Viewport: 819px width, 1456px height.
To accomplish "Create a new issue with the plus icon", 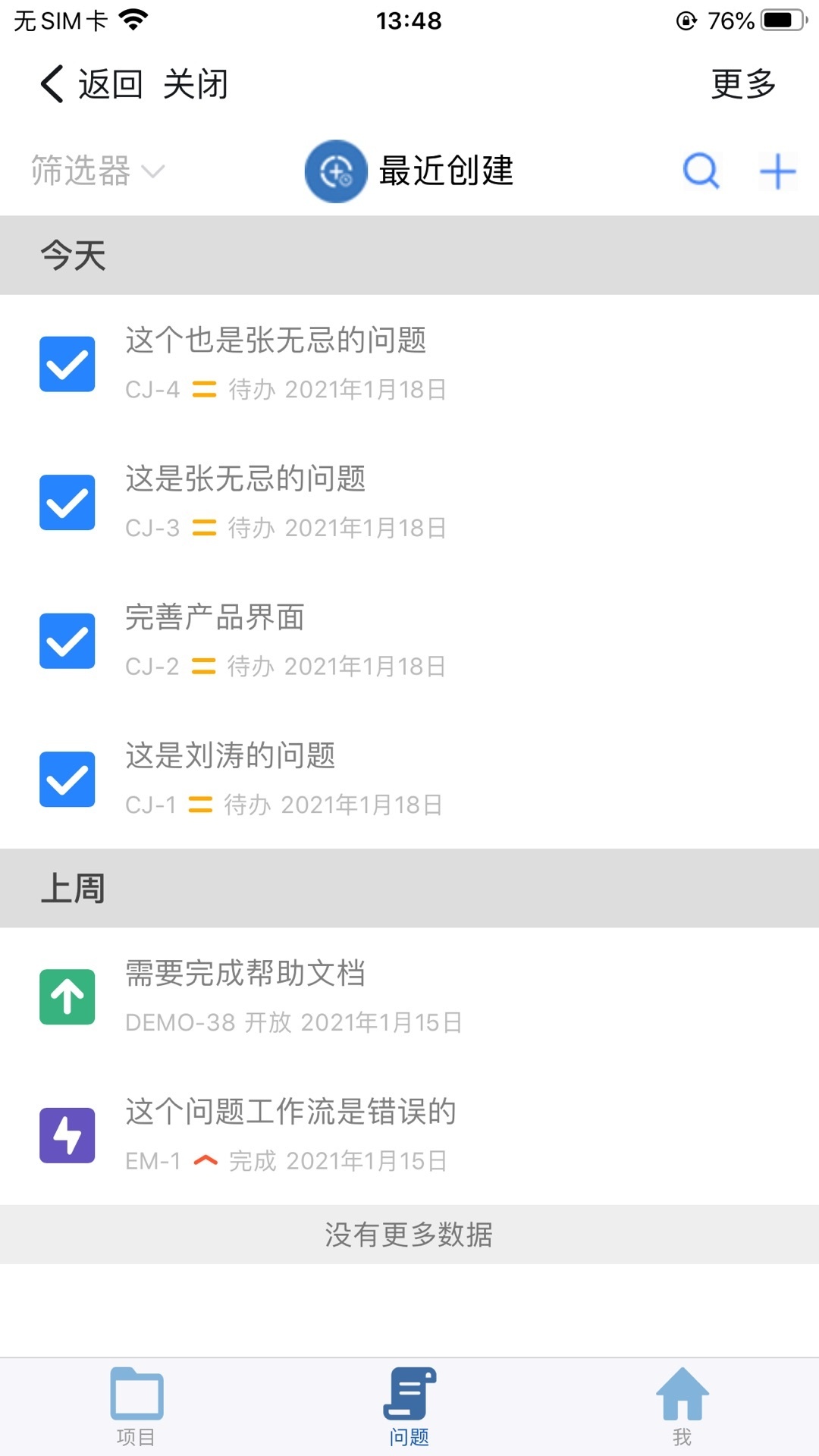I will pos(777,171).
